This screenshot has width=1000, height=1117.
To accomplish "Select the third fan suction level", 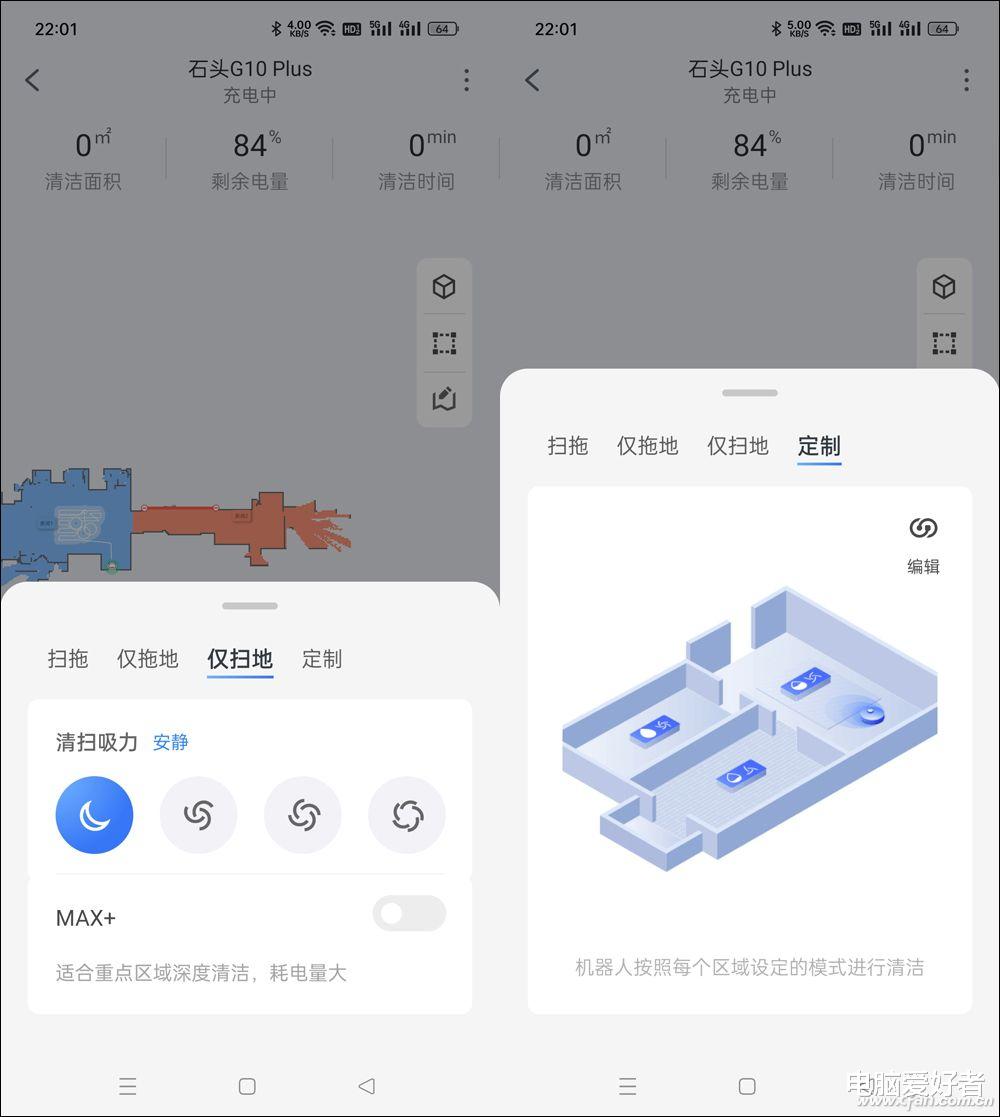I will [303, 815].
